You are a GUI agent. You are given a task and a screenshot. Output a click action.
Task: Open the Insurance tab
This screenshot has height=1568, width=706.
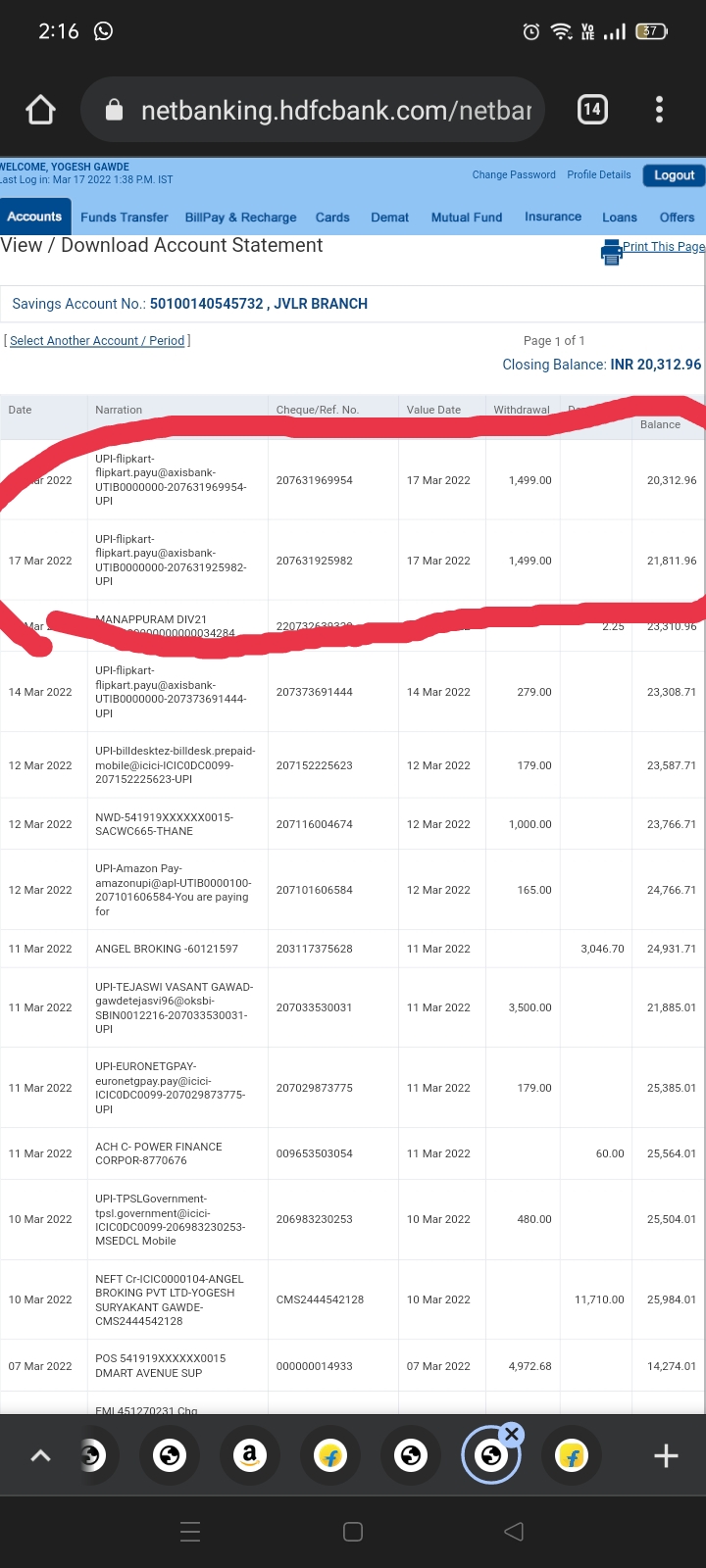552,218
